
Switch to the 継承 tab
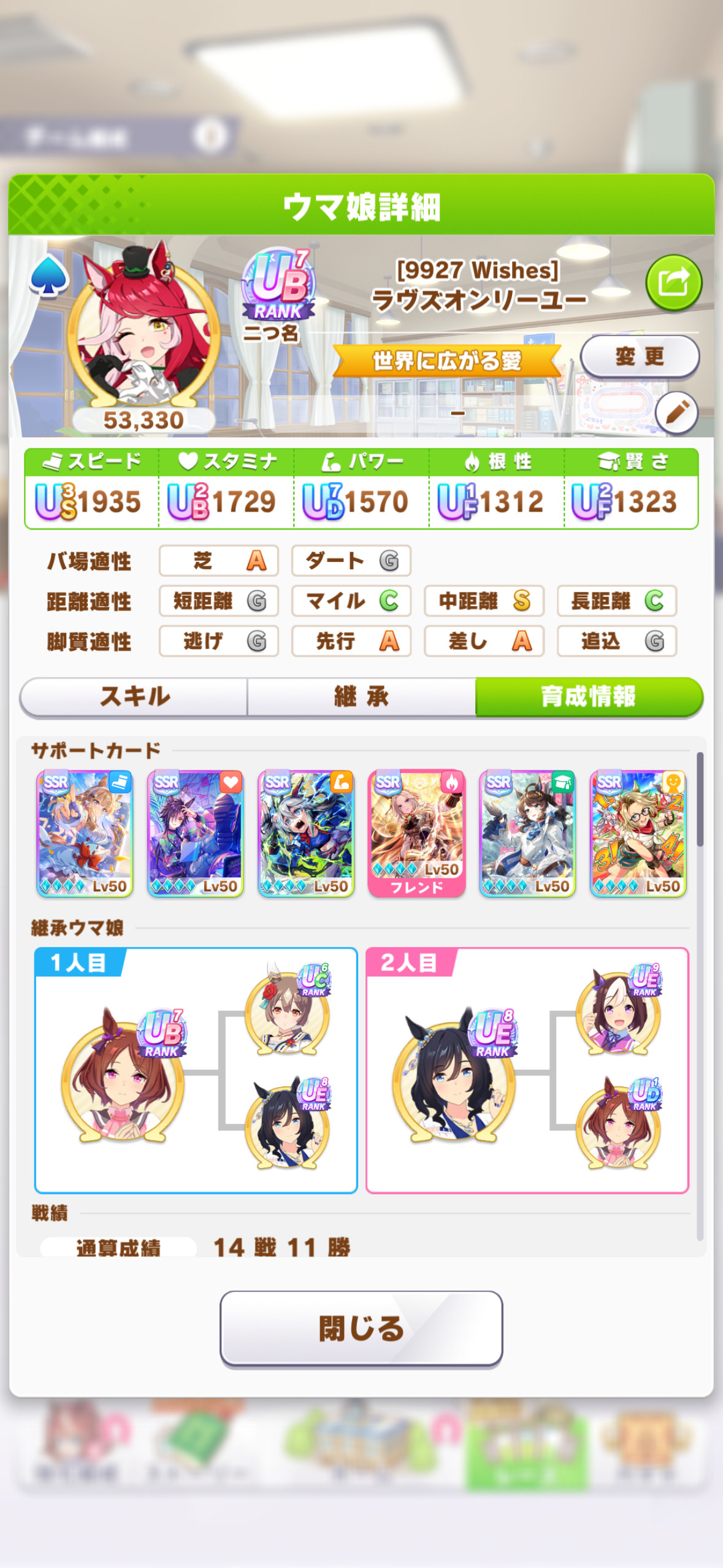361,697
